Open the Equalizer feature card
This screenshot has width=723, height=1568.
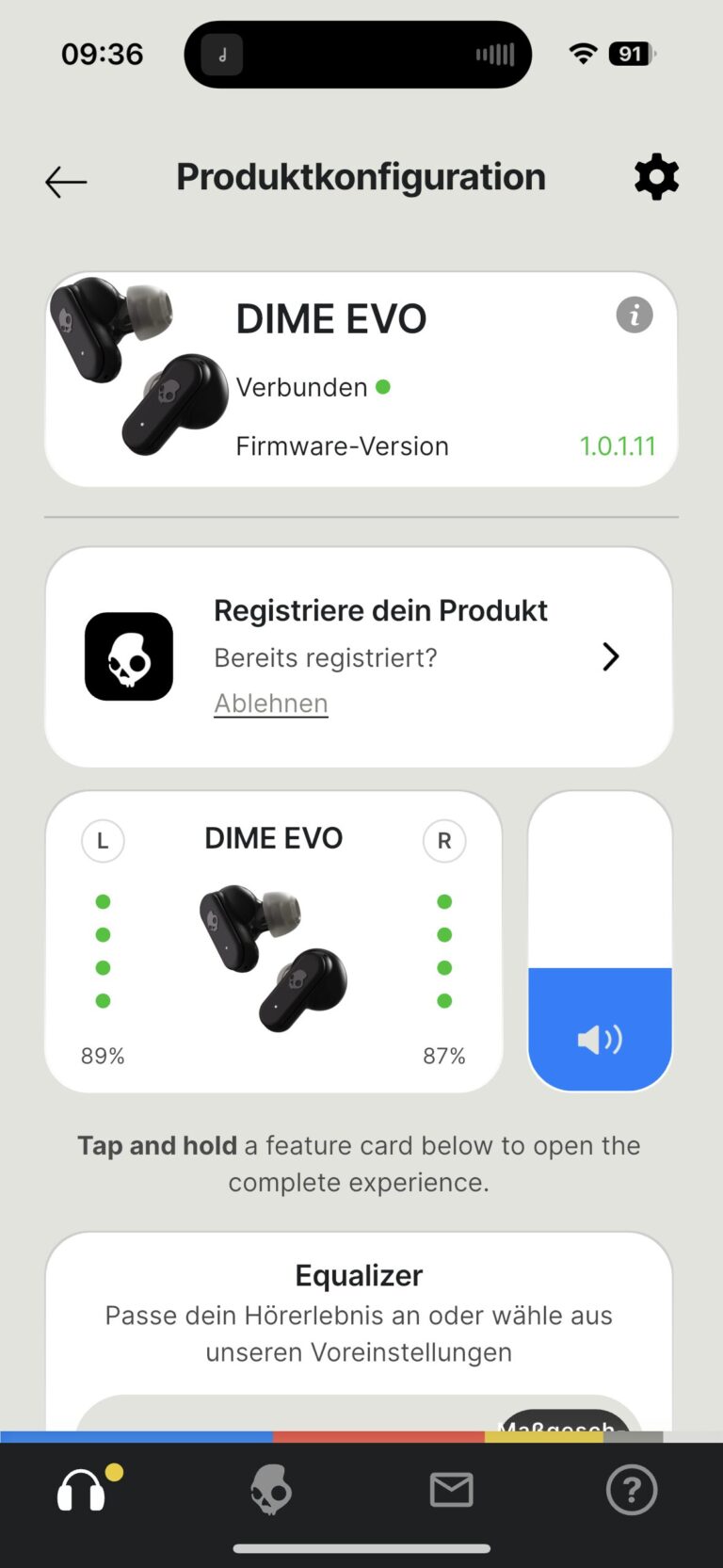tap(358, 1275)
